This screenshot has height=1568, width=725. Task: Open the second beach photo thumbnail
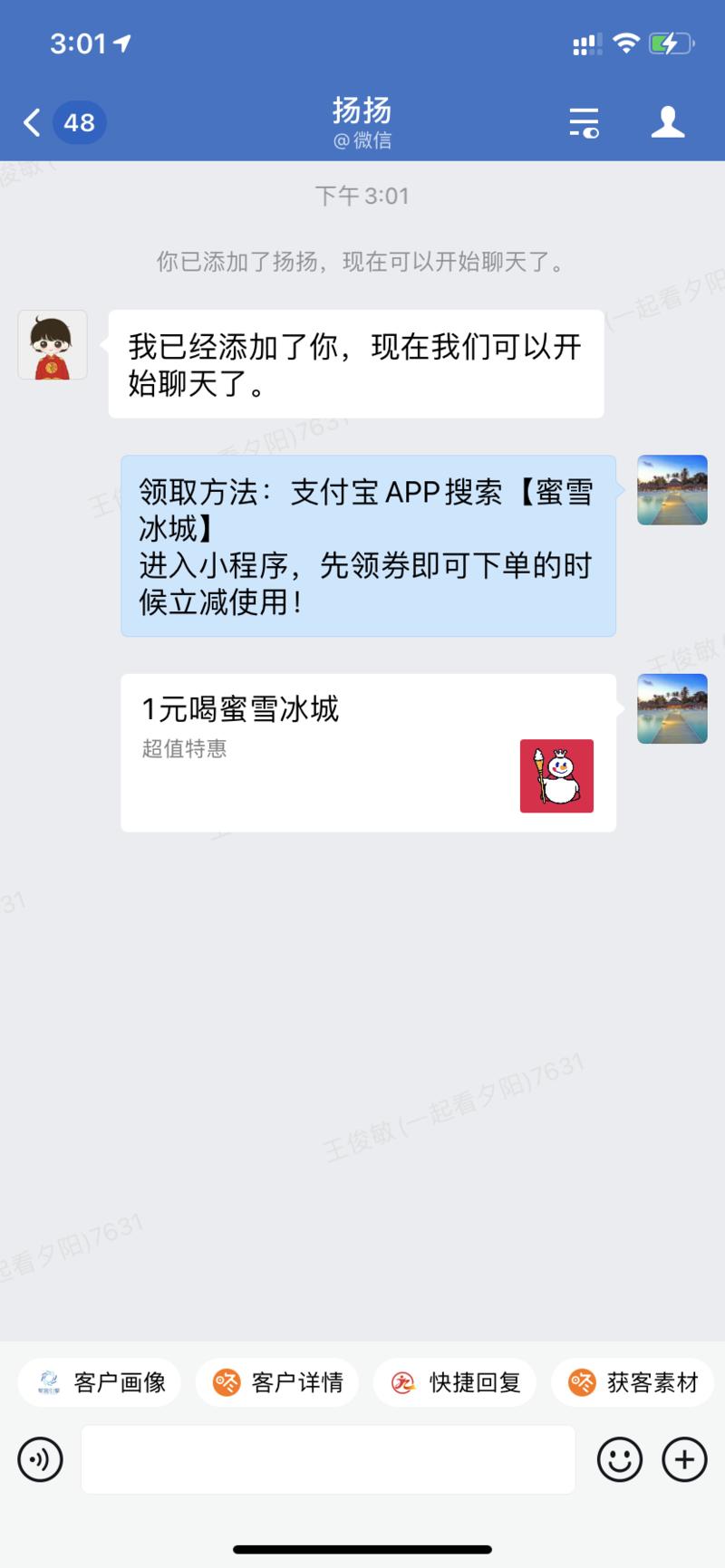tap(672, 709)
